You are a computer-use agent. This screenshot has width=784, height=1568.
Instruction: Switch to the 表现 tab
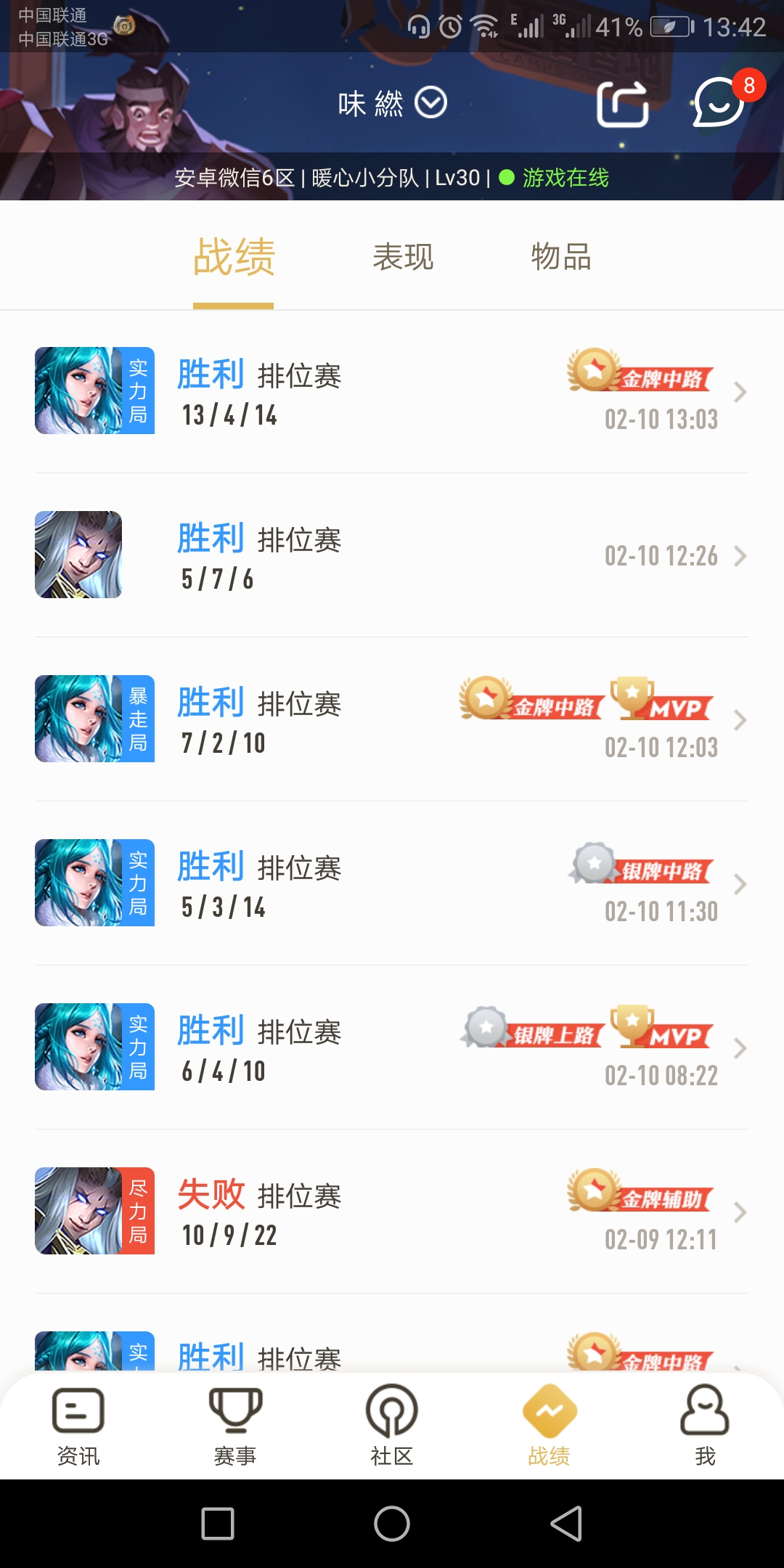point(403,257)
